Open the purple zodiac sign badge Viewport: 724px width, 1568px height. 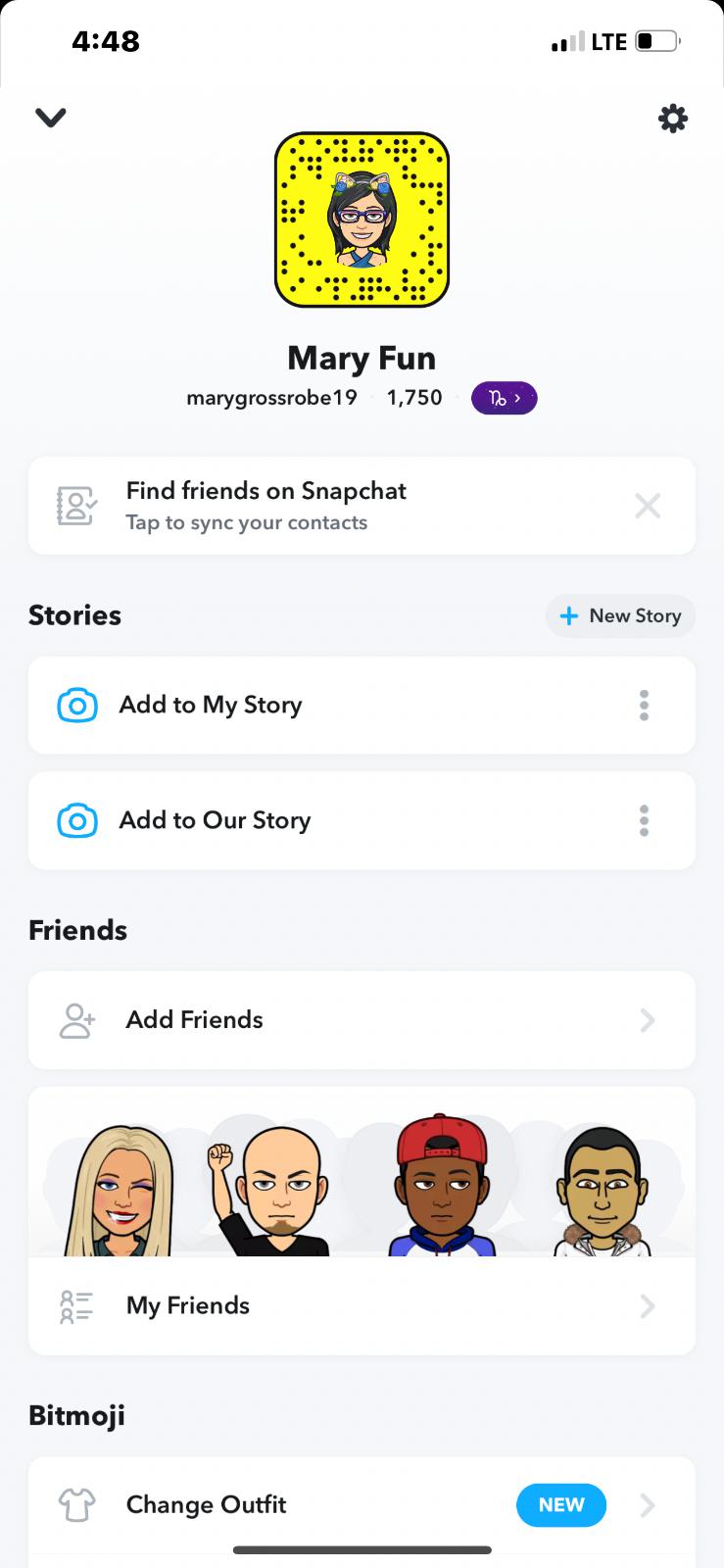(x=504, y=398)
